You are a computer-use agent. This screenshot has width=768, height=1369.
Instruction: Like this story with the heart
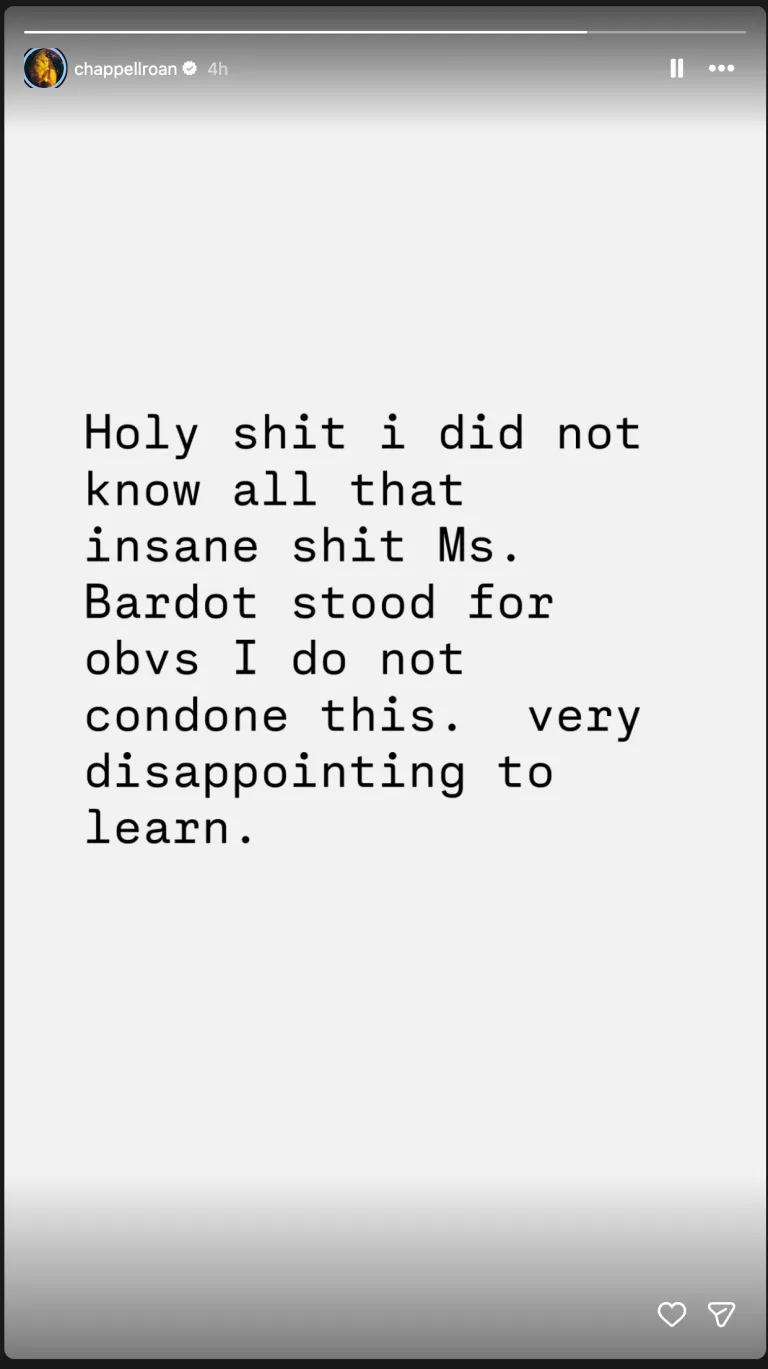(672, 1314)
